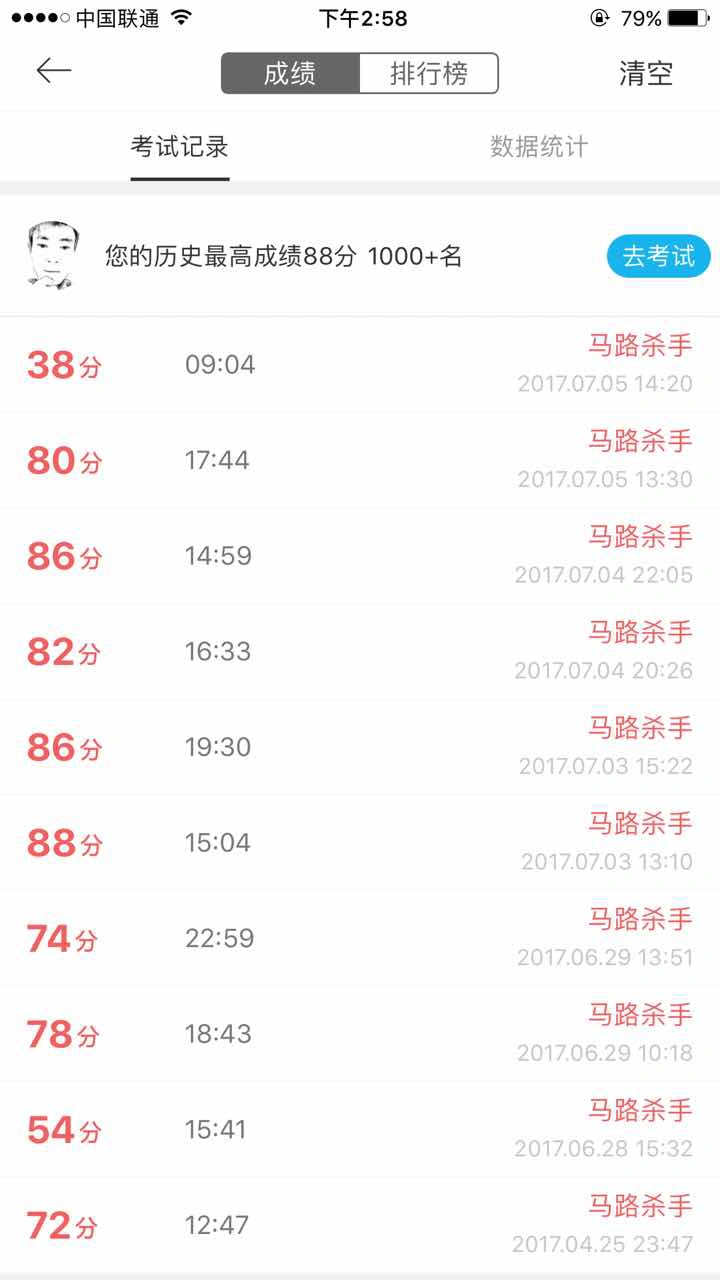Viewport: 720px width, 1280px height.
Task: Tap 清空 to clear records
Action: 646,73
